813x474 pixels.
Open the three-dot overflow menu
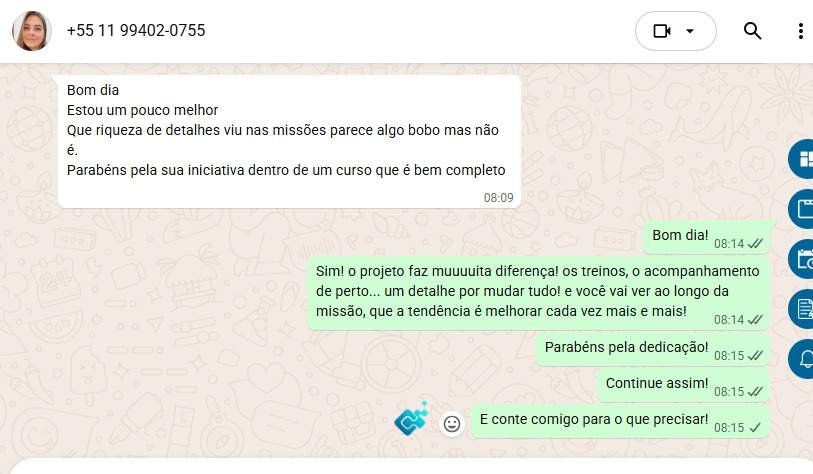[800, 31]
